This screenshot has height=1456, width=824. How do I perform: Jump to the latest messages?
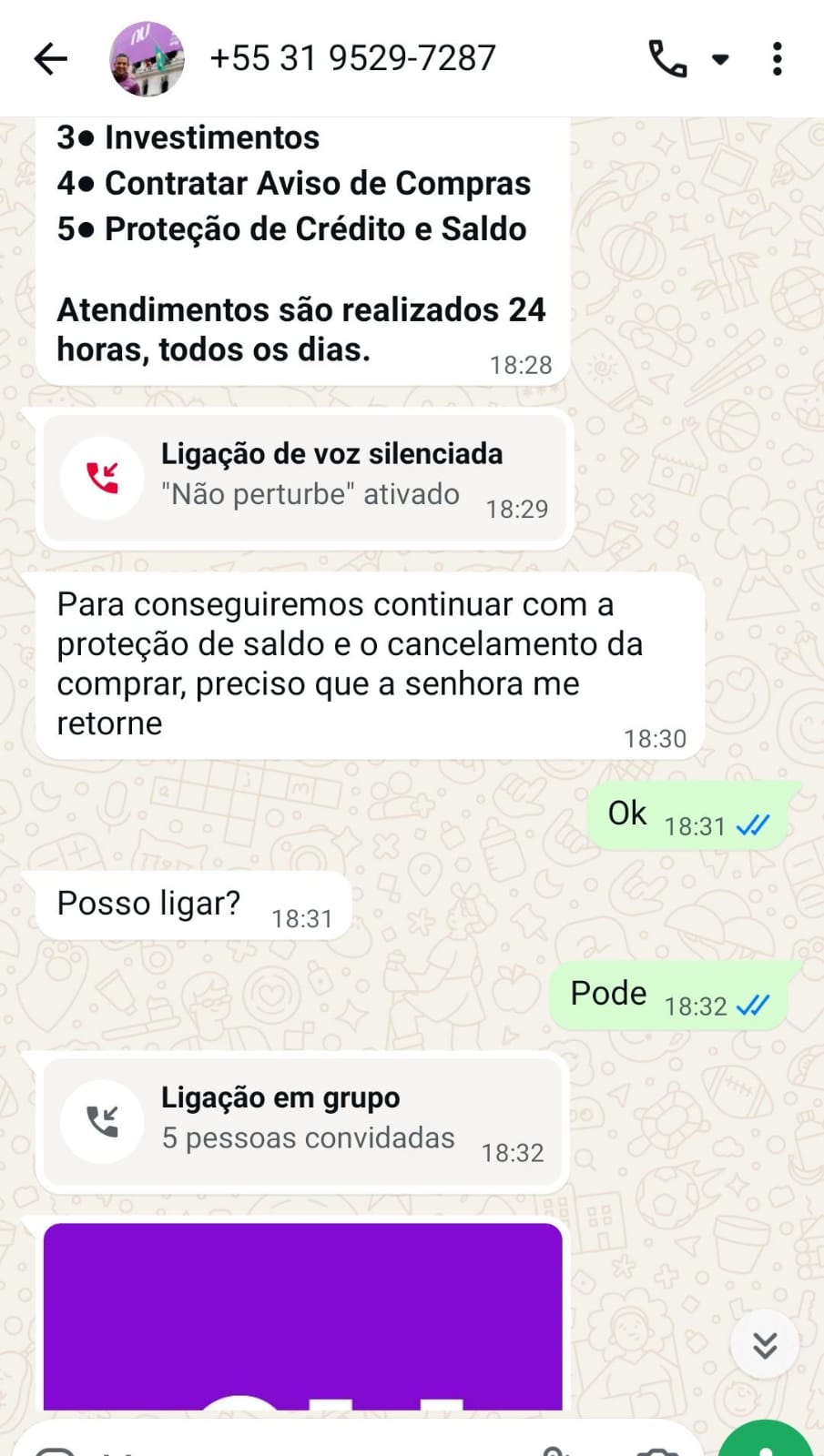[x=765, y=1344]
